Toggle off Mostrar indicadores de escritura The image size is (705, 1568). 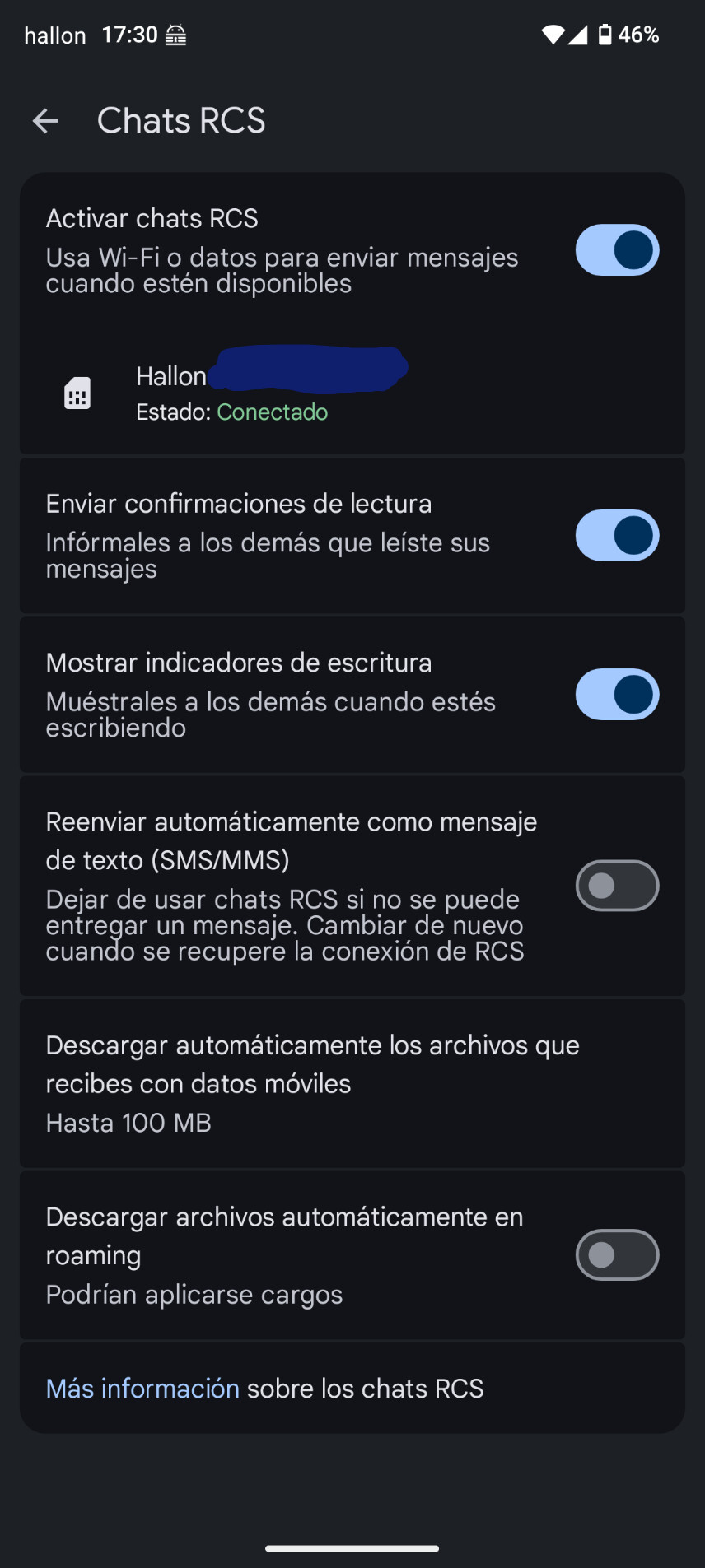[617, 695]
